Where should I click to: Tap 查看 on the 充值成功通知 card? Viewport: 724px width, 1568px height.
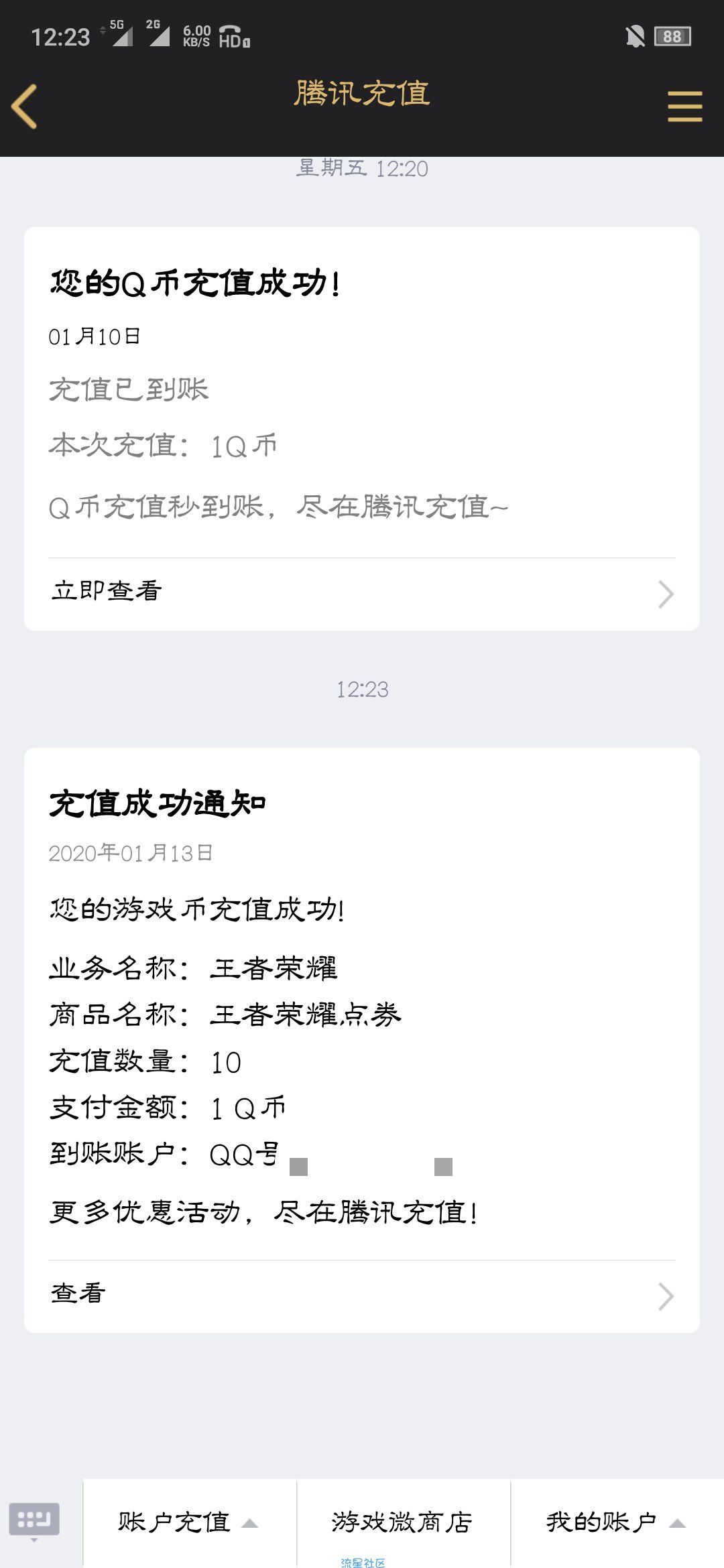362,1295
